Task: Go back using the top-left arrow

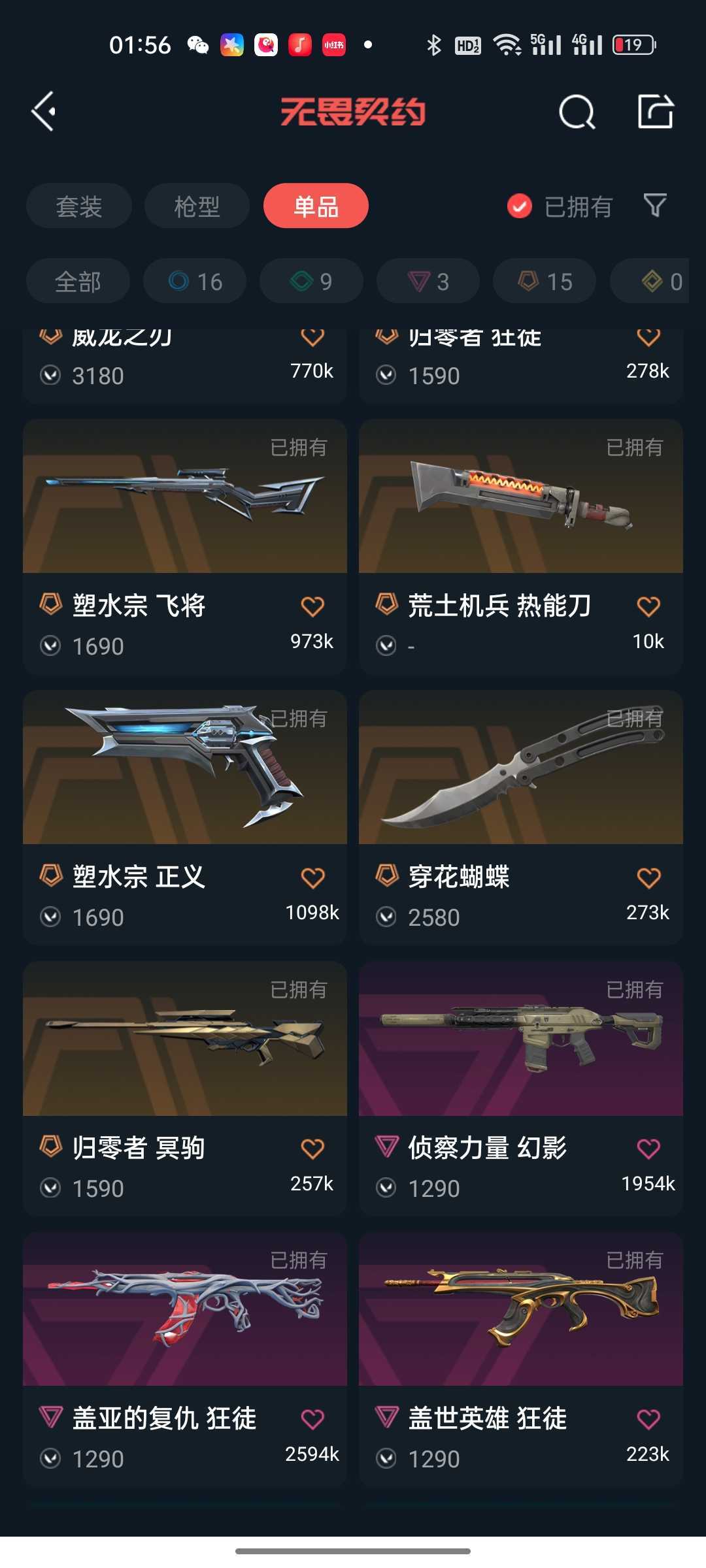Action: 44,112
